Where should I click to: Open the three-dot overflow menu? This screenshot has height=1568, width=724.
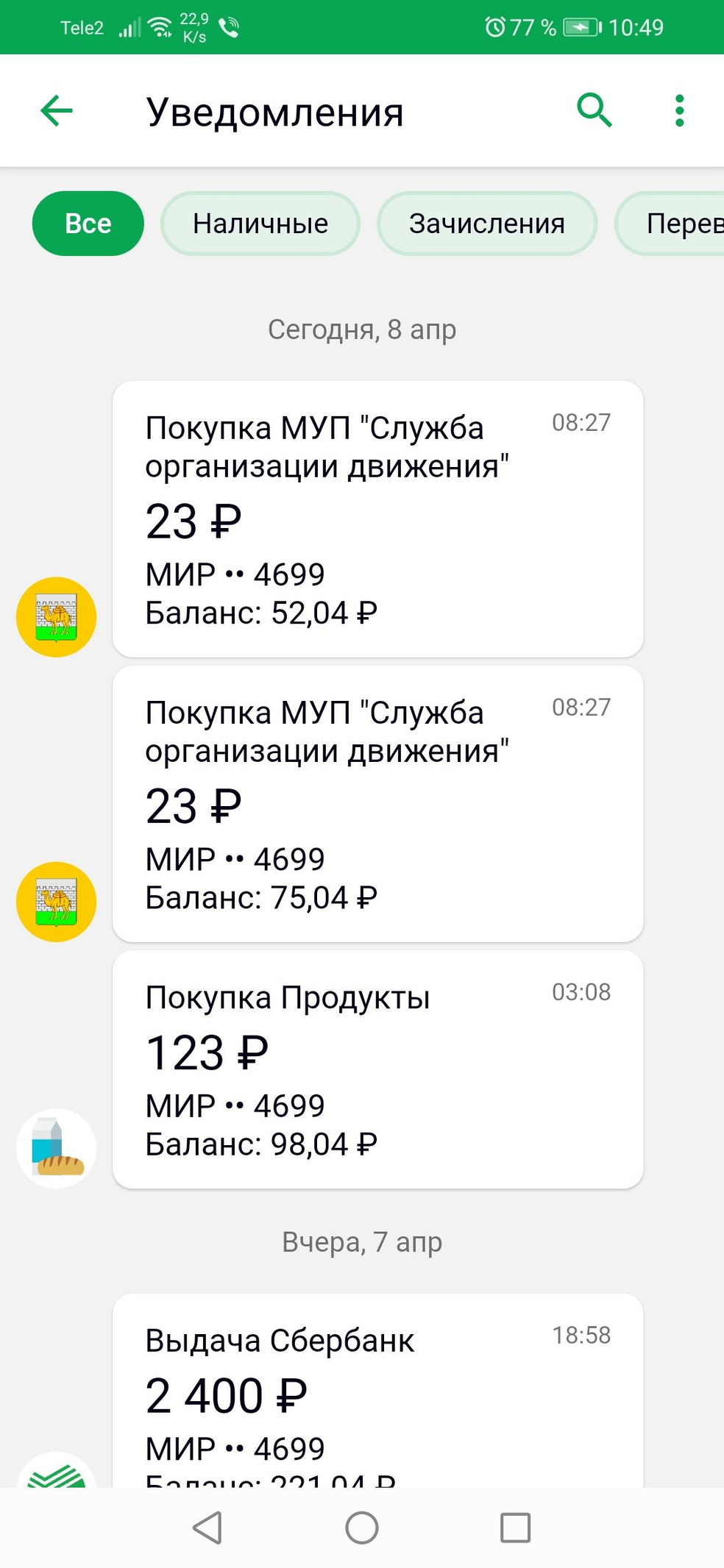coord(679,111)
